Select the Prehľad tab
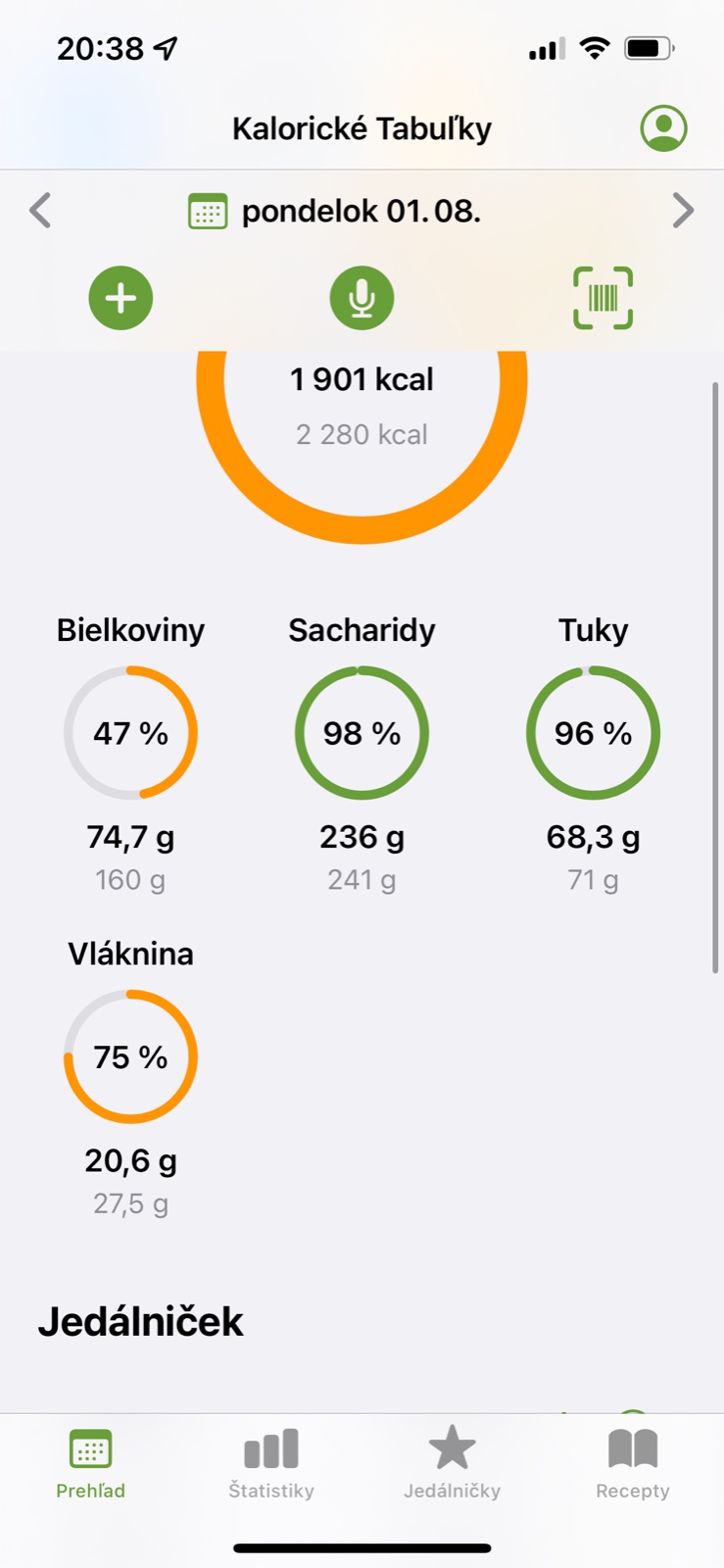The height and width of the screenshot is (1568, 724). pos(90,1464)
